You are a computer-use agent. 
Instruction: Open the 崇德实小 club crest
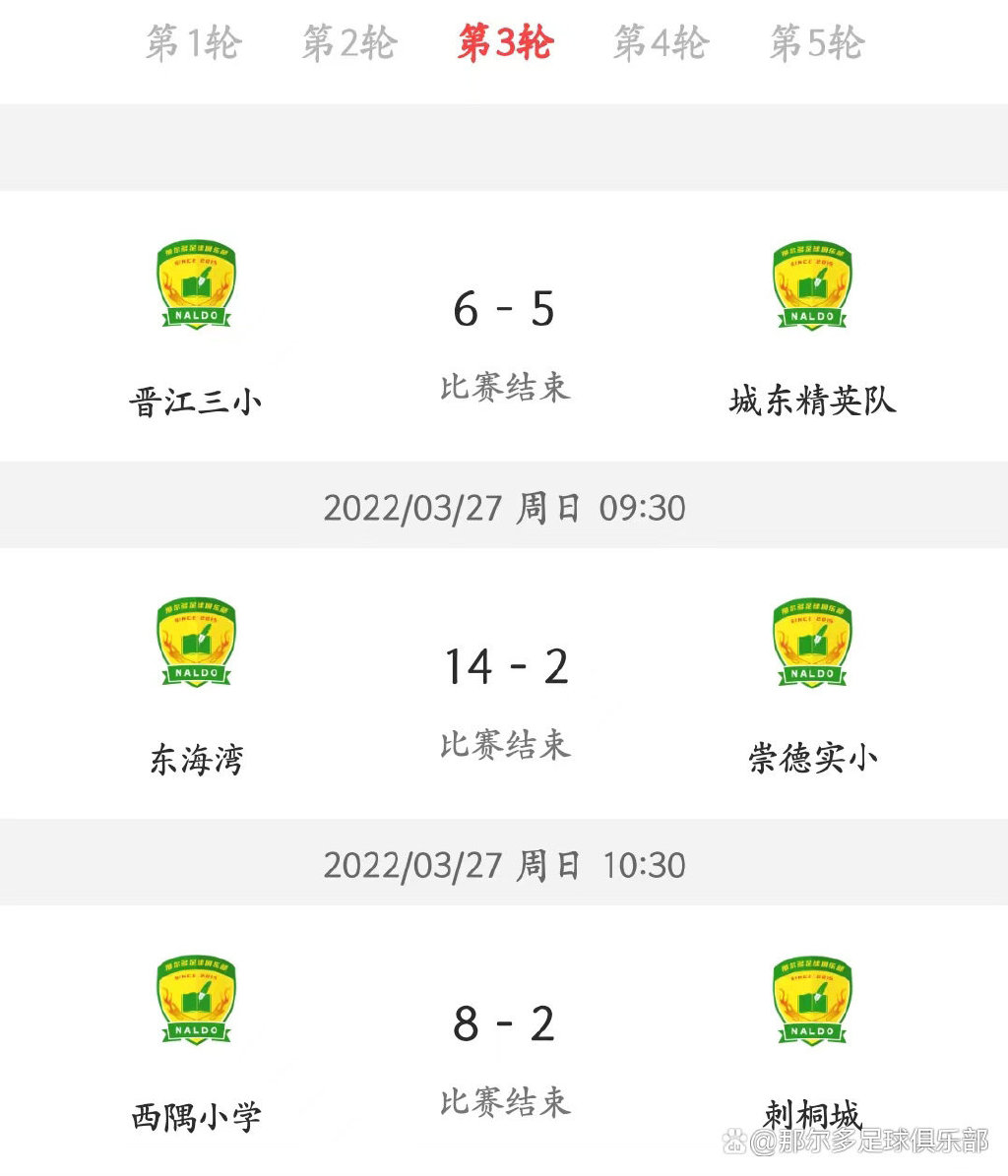pos(813,643)
